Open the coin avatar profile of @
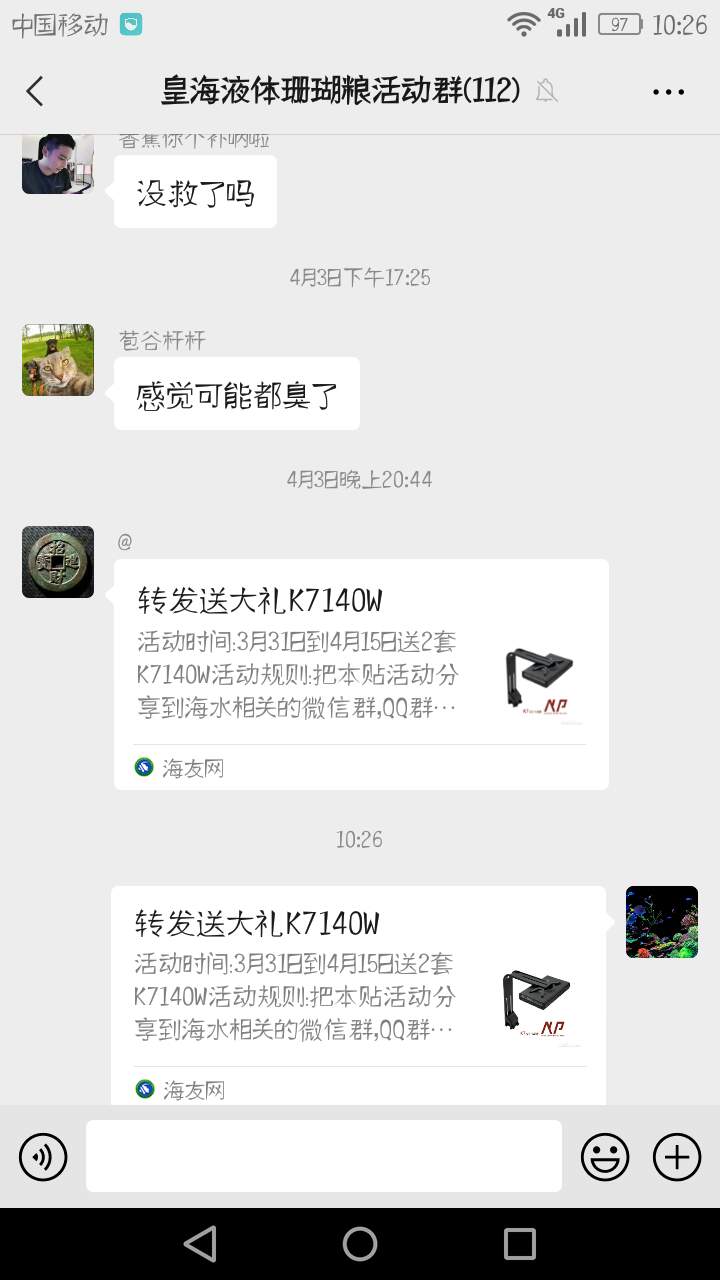 [58, 562]
